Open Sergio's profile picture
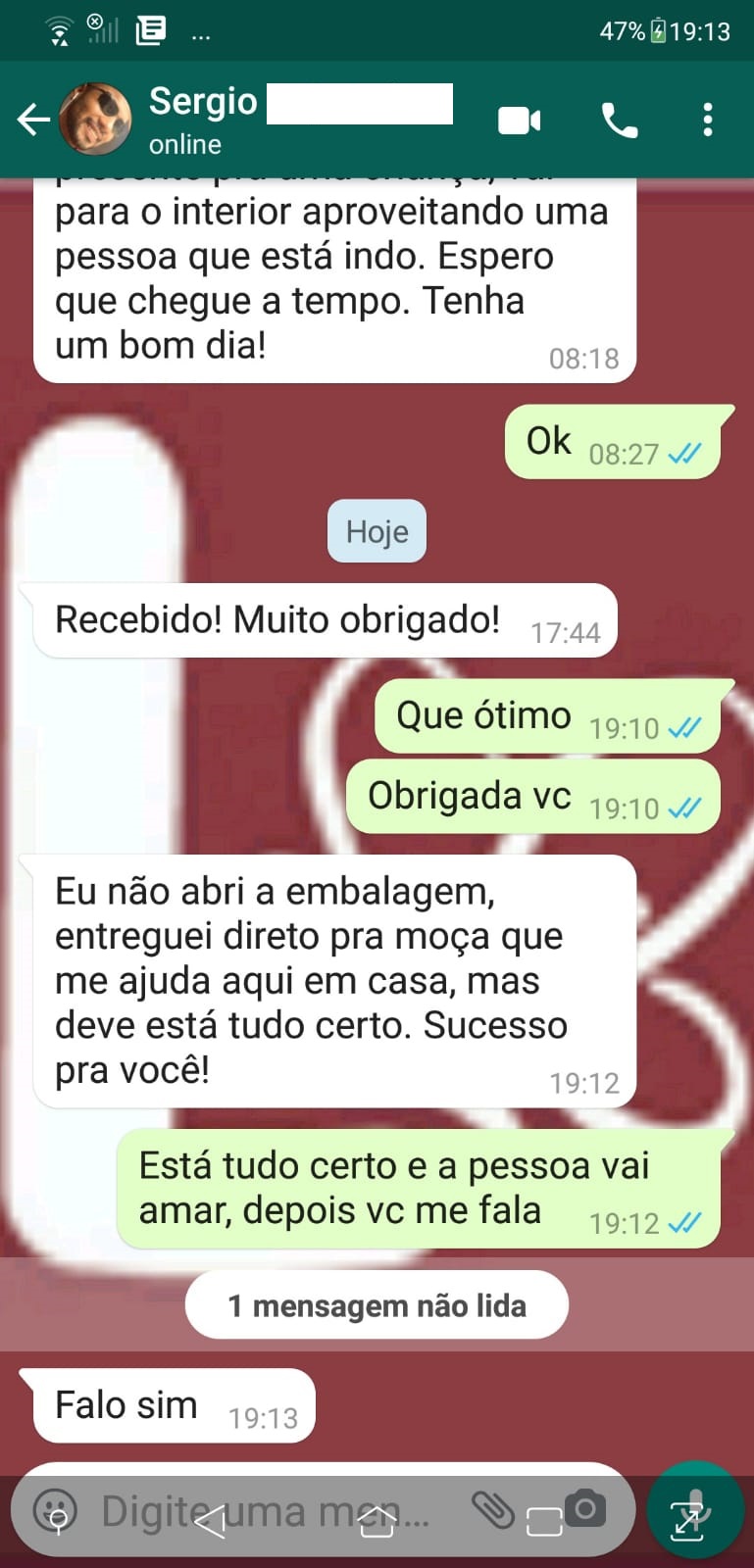 (95, 120)
